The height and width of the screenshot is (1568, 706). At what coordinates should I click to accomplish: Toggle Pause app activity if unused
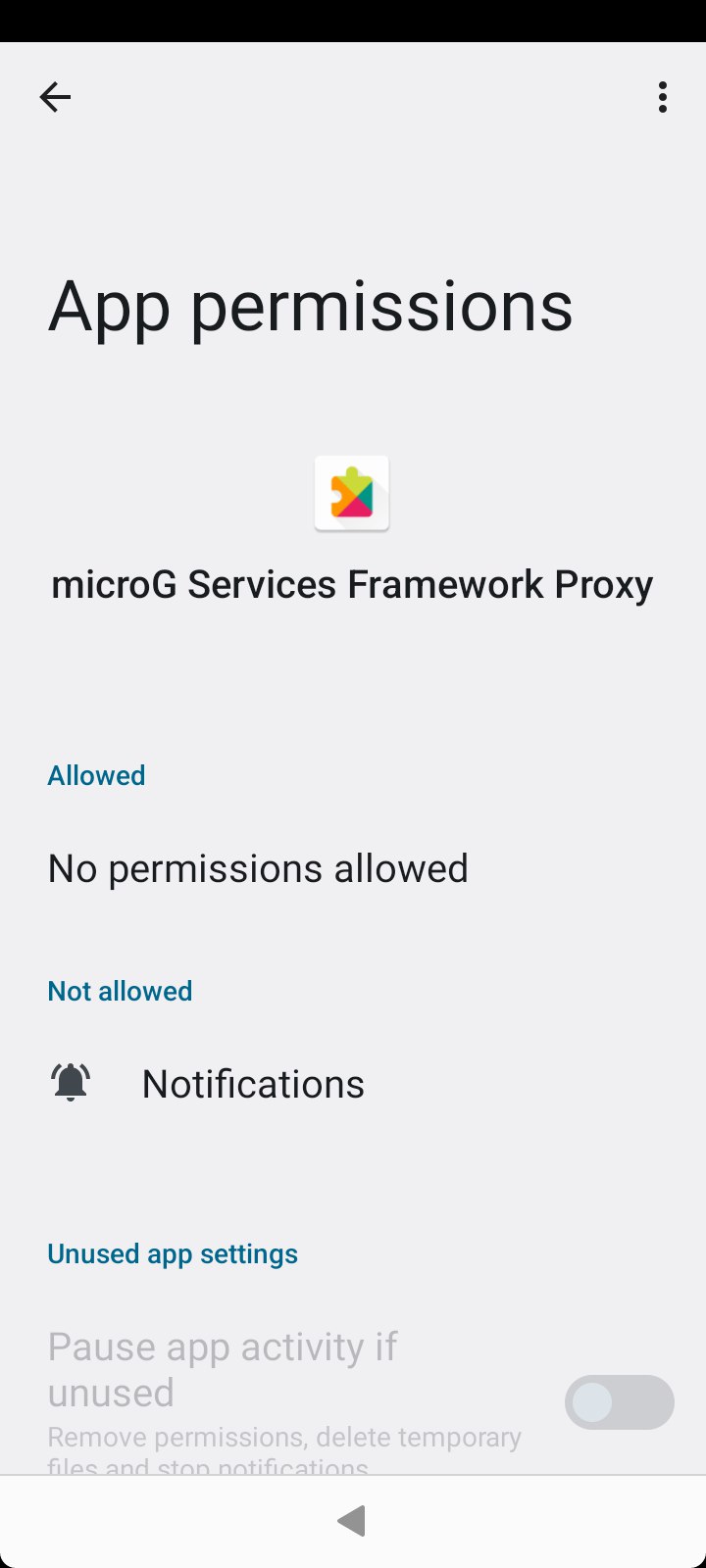[x=619, y=1402]
